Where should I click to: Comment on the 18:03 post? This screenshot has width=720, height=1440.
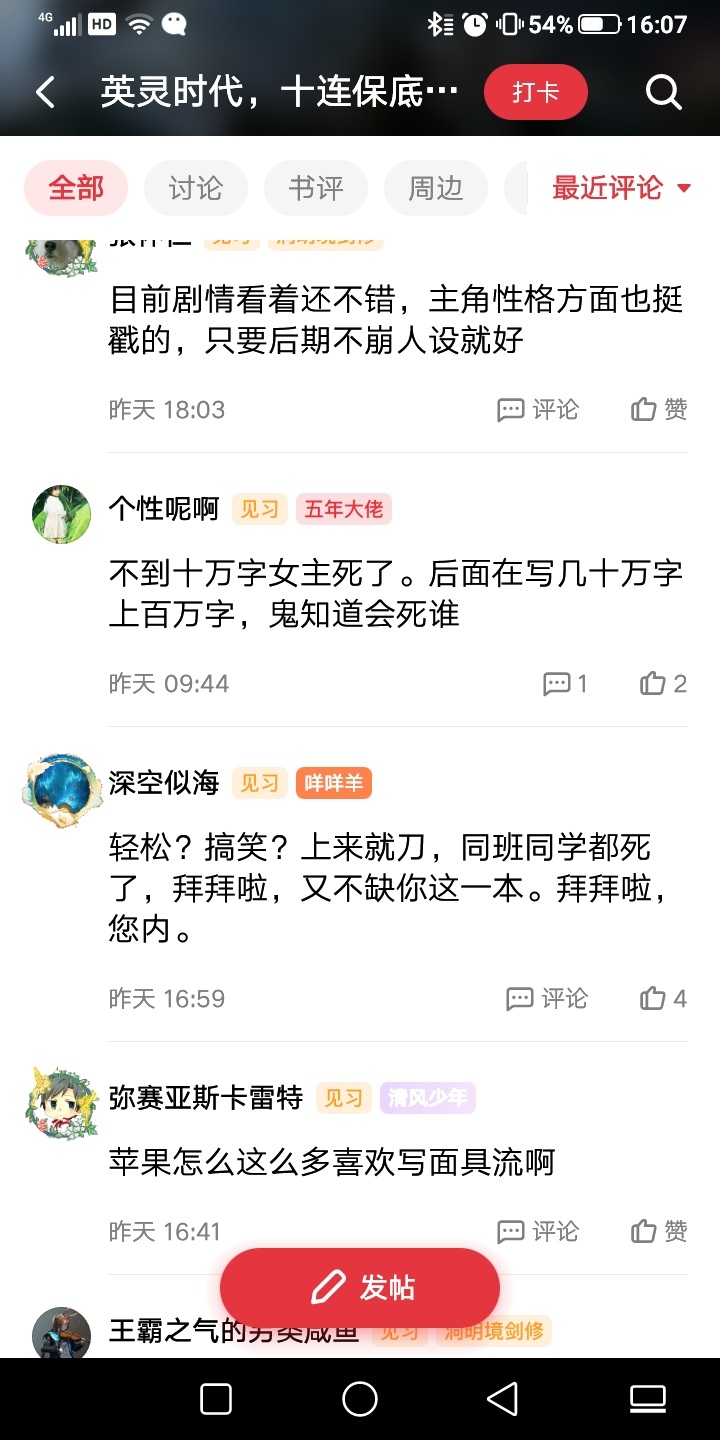(x=538, y=409)
